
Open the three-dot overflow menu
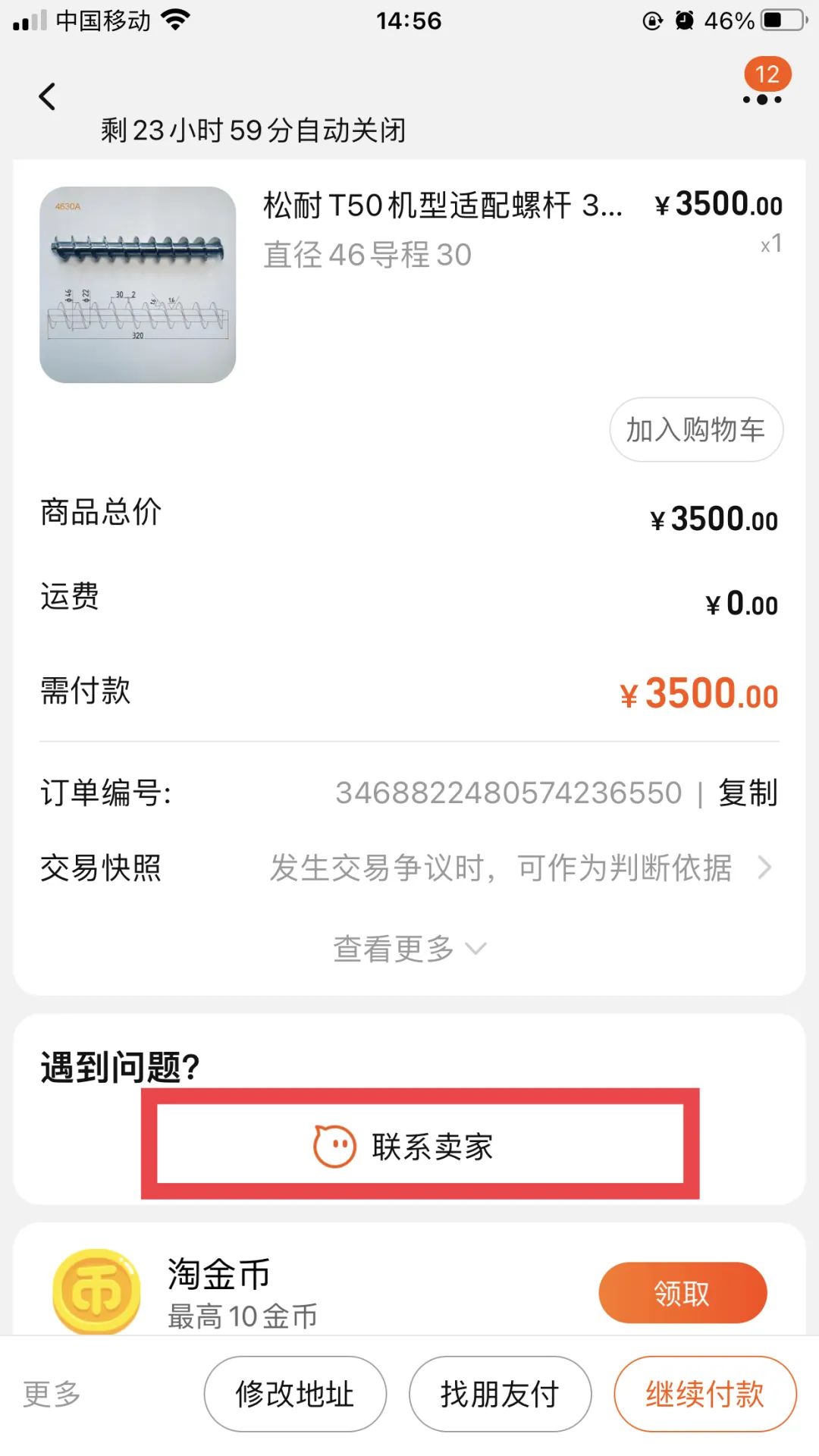point(762,99)
